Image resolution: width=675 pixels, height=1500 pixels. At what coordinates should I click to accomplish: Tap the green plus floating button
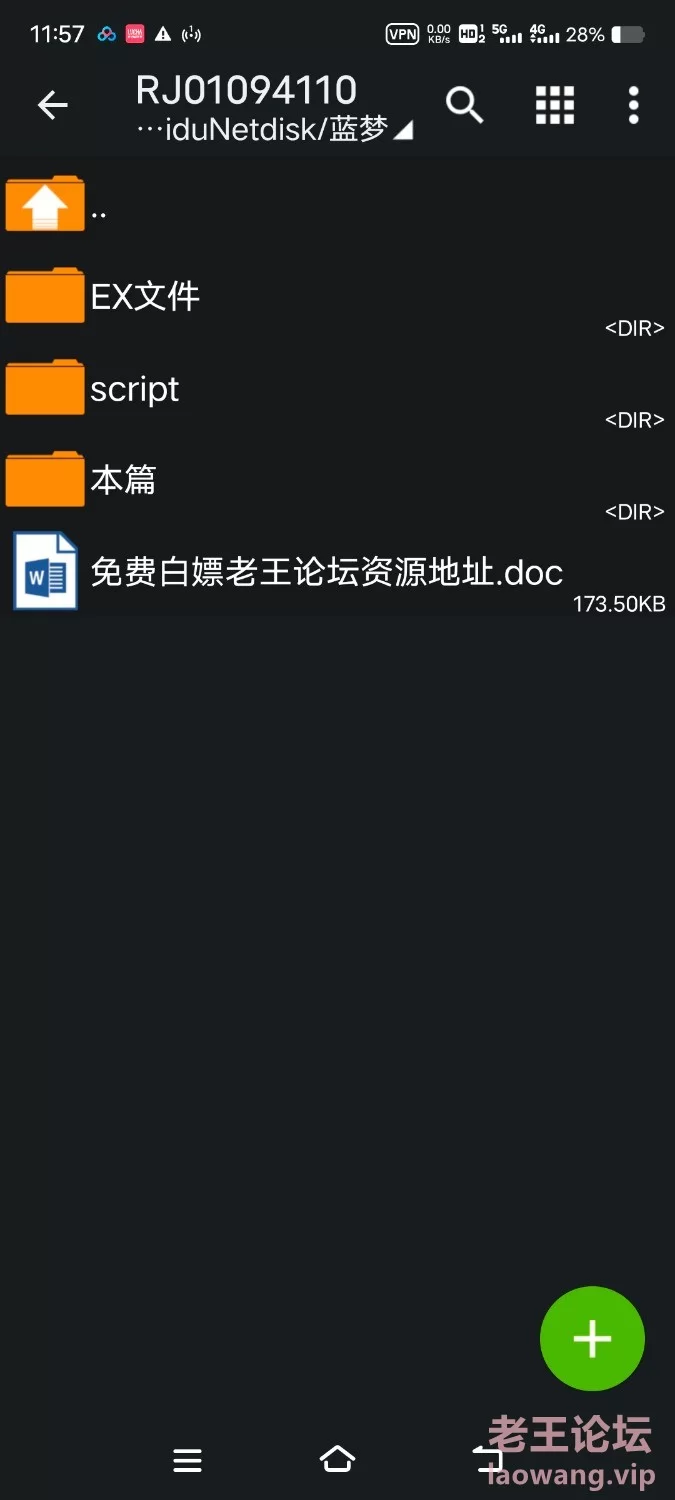(x=592, y=1339)
